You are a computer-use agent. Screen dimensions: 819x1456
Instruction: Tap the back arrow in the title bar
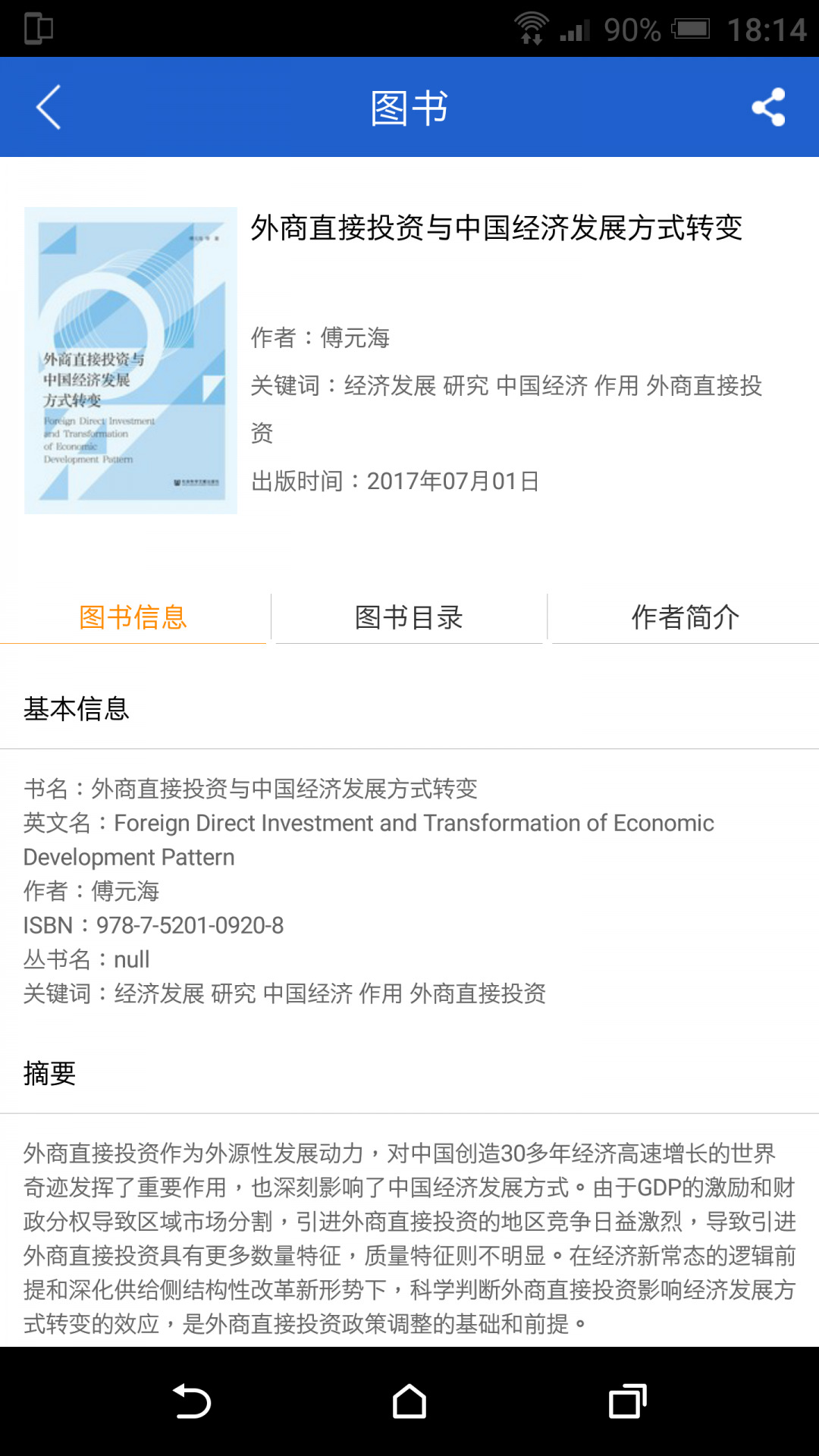[48, 106]
